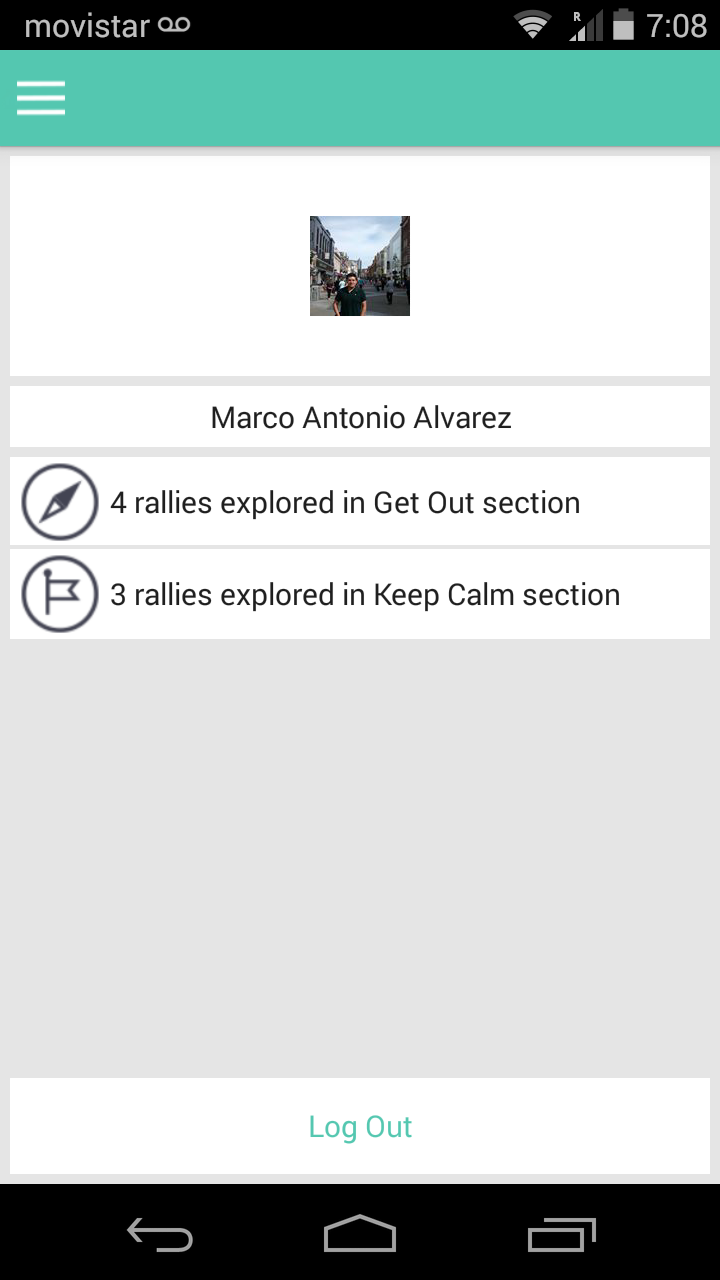Return to the home screen
Image resolution: width=720 pixels, height=1280 pixels.
(x=360, y=1235)
